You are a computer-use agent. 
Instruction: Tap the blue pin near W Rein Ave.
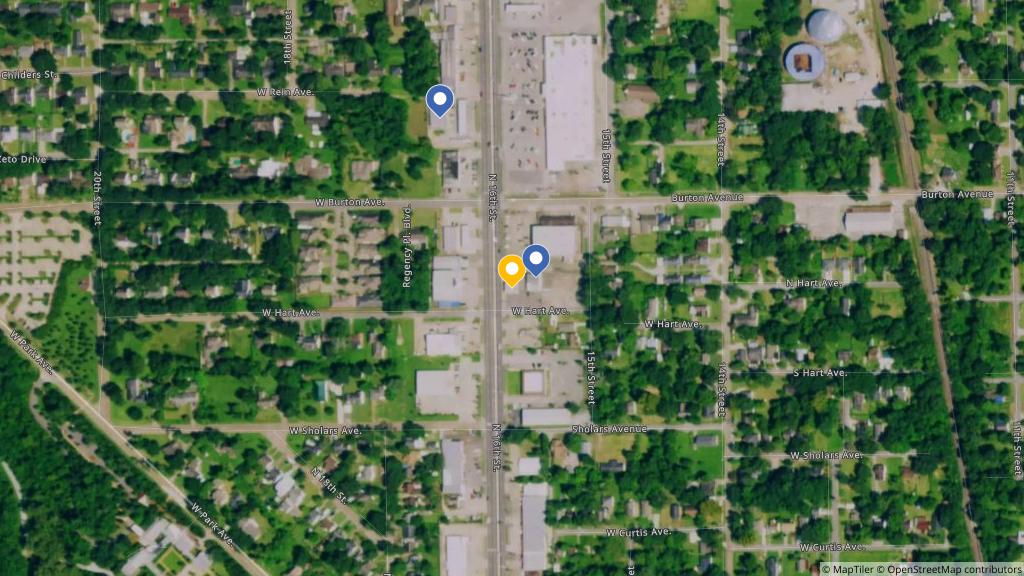[x=439, y=99]
